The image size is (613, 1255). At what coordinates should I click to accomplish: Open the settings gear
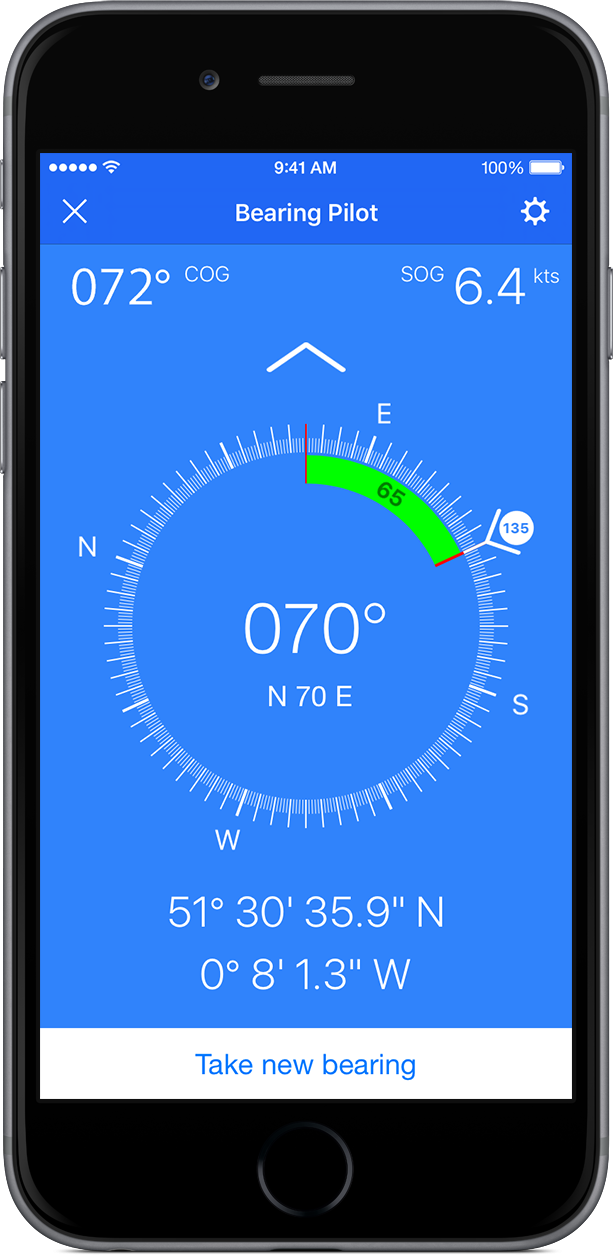pos(535,212)
